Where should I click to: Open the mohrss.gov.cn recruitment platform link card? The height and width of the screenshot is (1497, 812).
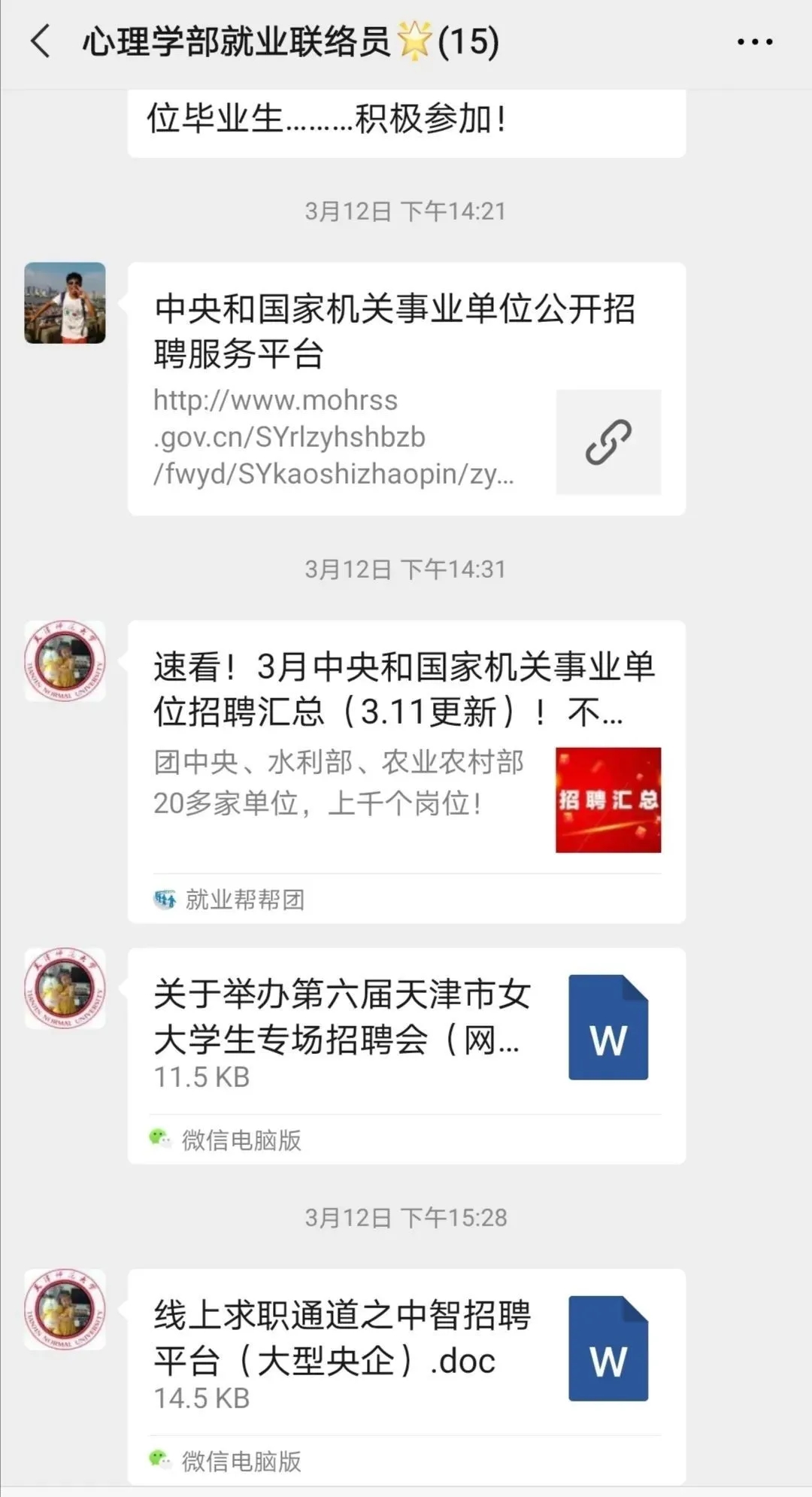click(406, 389)
